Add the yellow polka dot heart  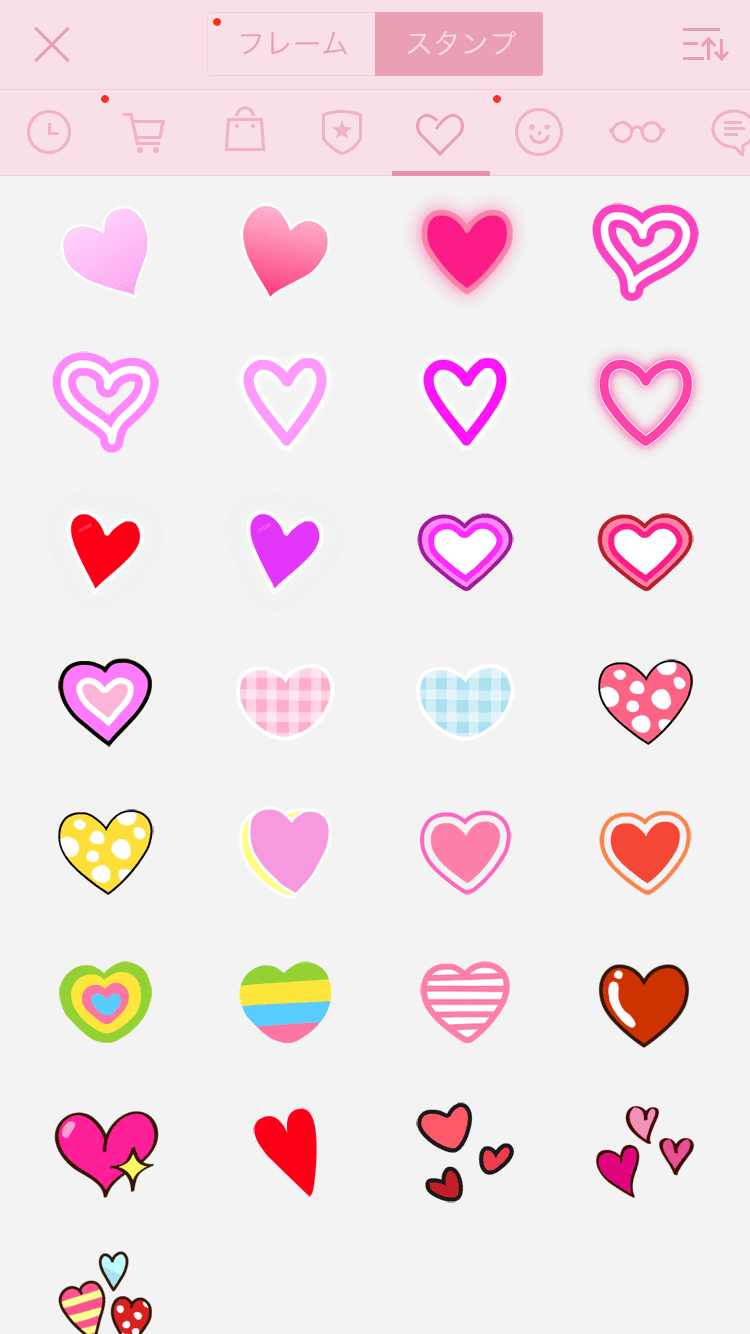[105, 850]
